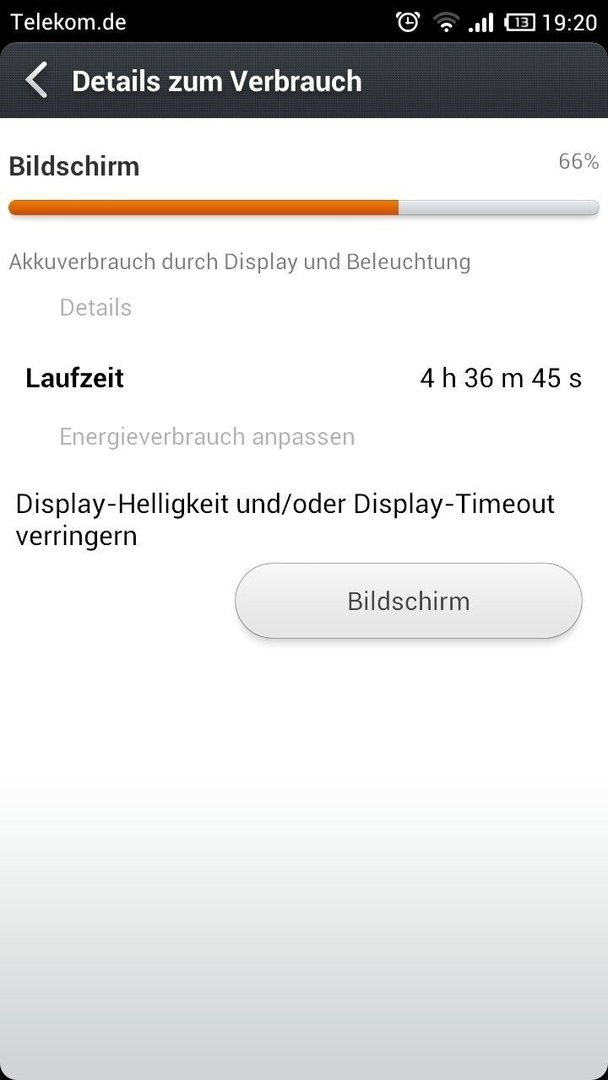Open the Bildschirm settings button
Screen dimensions: 608x1080
point(408,601)
